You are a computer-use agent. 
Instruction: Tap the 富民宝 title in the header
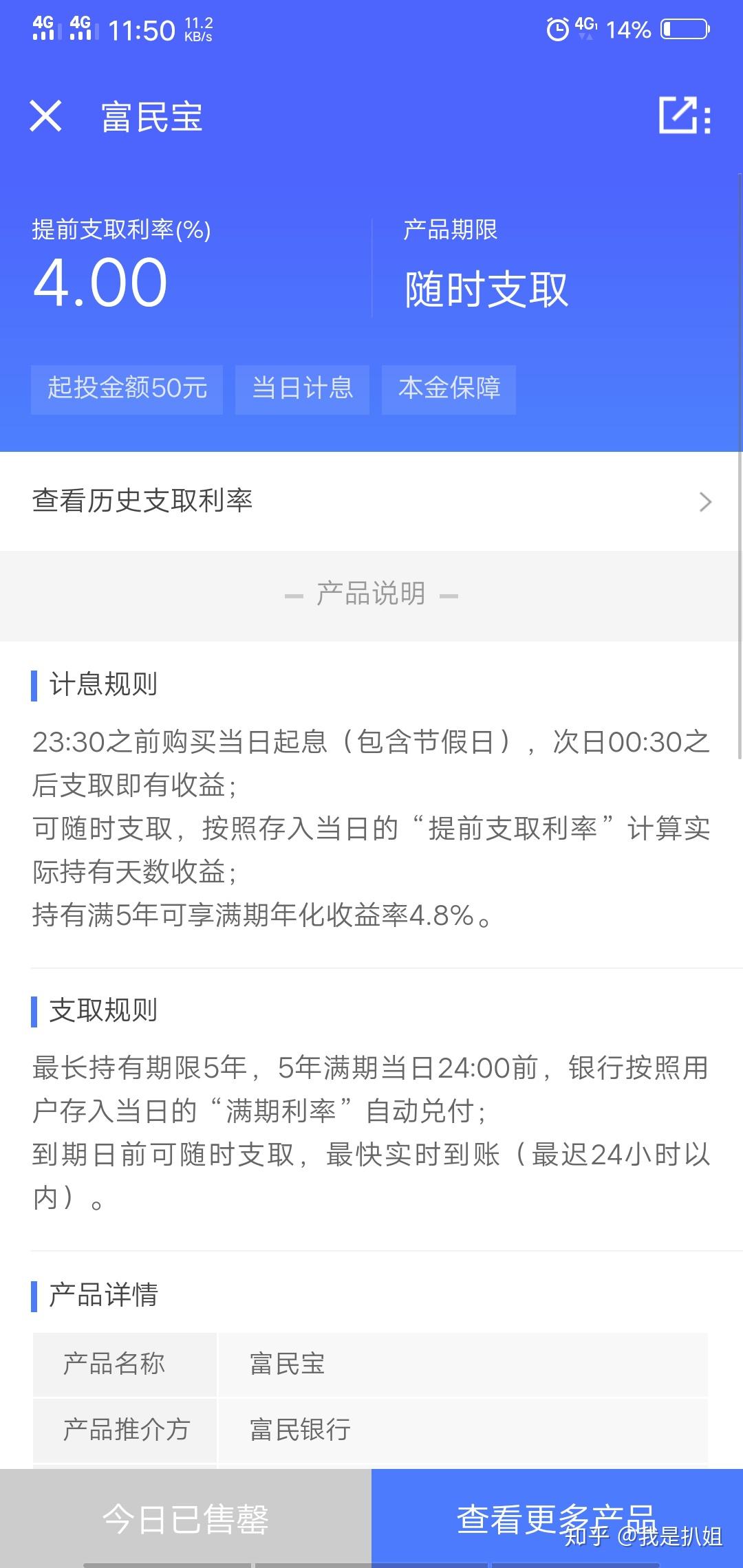150,117
